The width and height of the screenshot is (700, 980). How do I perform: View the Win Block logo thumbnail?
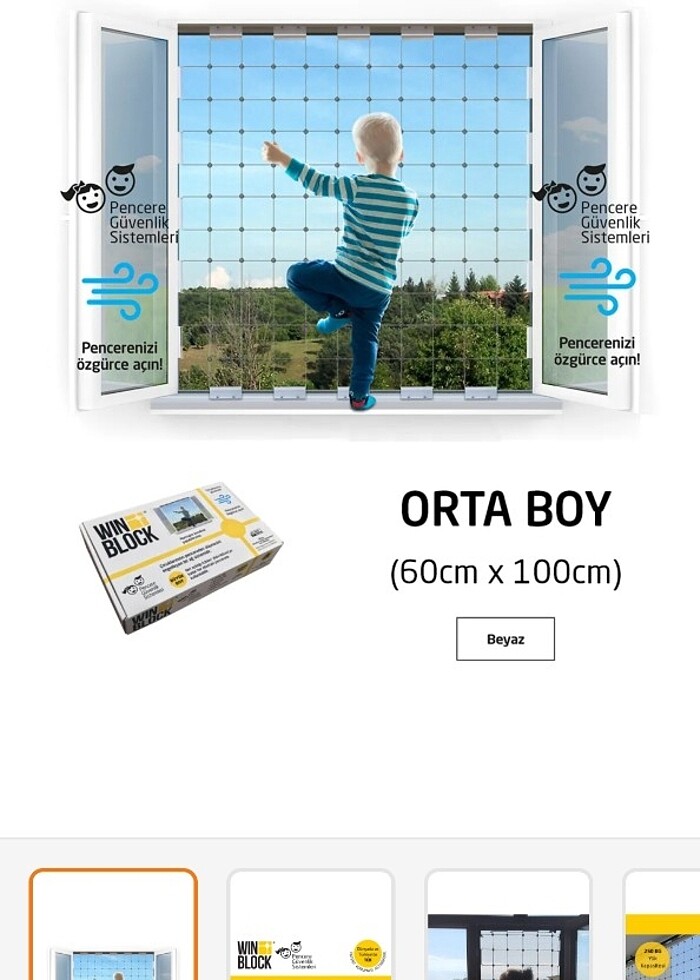(x=310, y=925)
